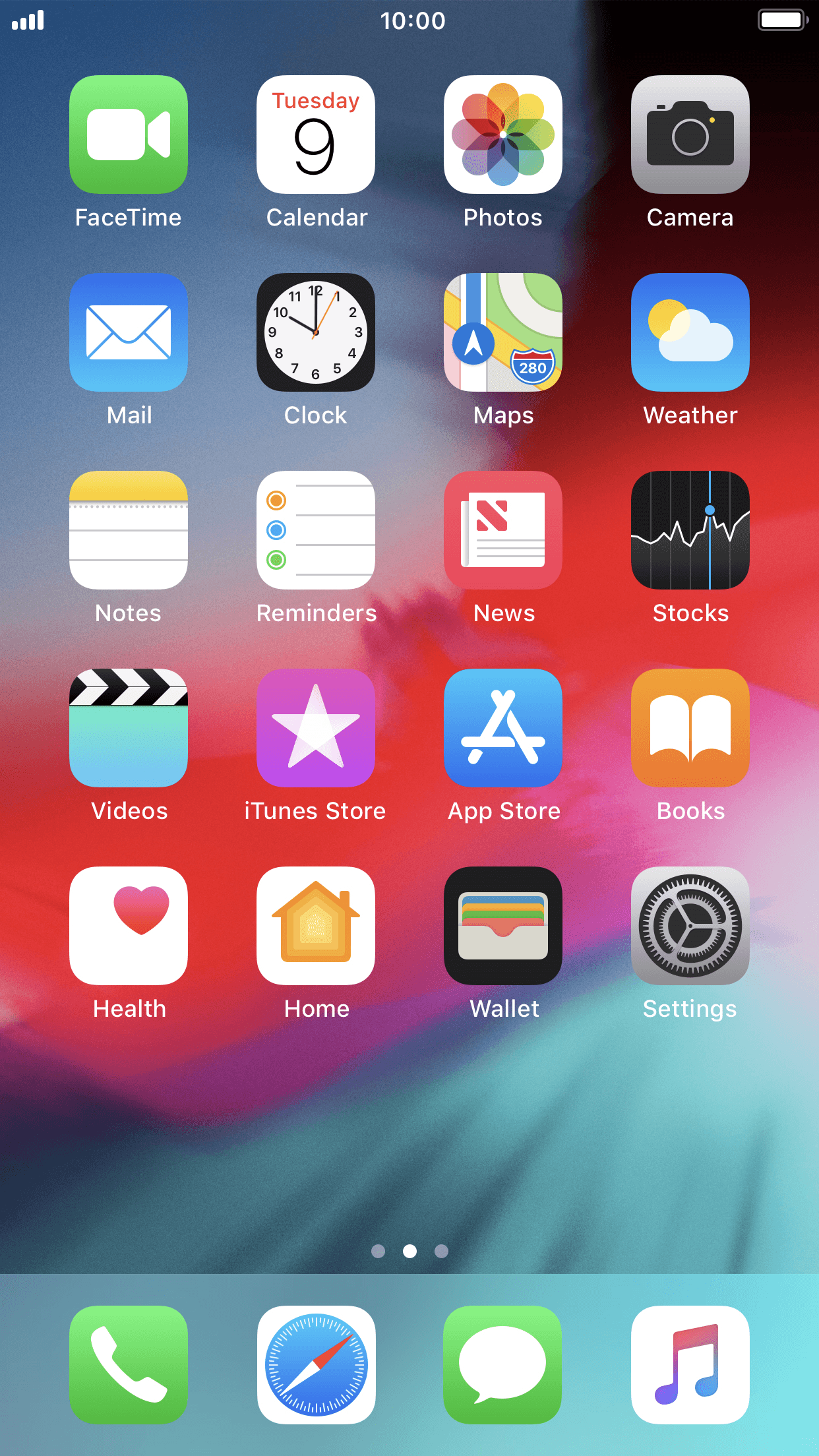819x1456 pixels.
Task: Launch the iTunes Store
Action: click(x=316, y=728)
